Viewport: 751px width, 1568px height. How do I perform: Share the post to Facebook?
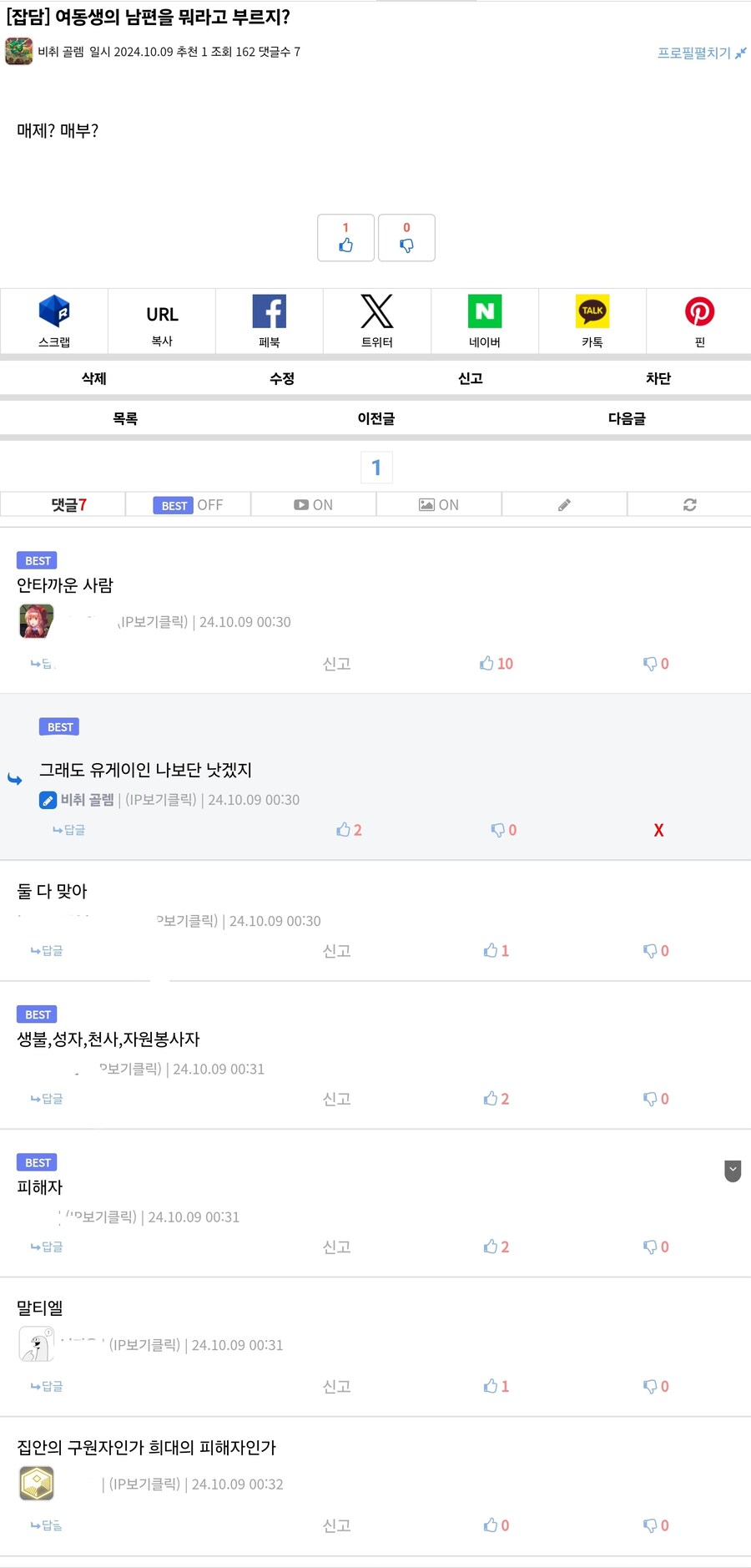[269, 321]
